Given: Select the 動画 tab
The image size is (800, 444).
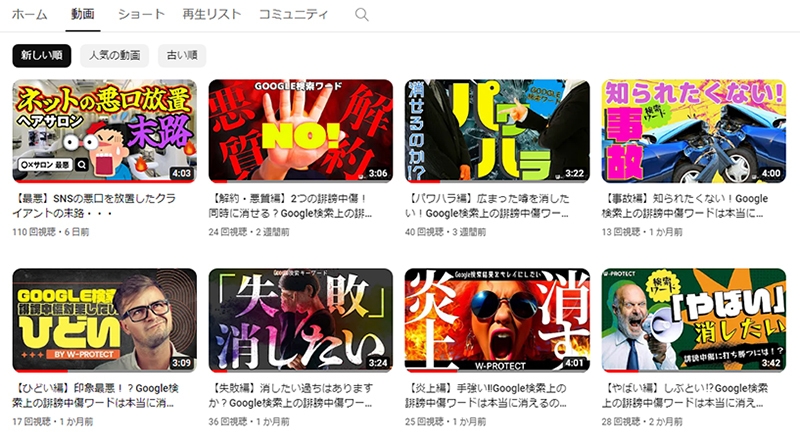Looking at the screenshot, I should [83, 14].
